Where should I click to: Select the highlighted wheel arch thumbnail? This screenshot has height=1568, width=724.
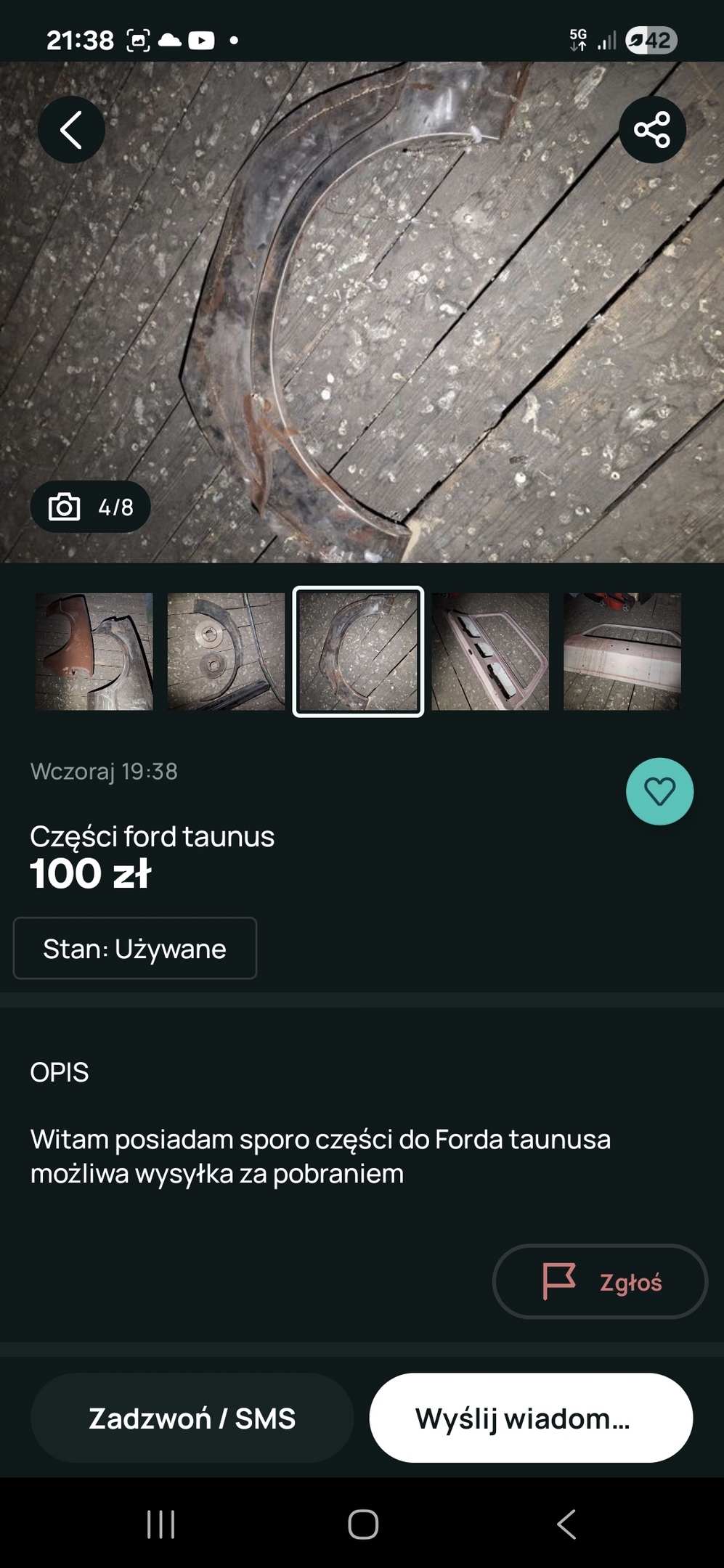pyautogui.click(x=358, y=651)
